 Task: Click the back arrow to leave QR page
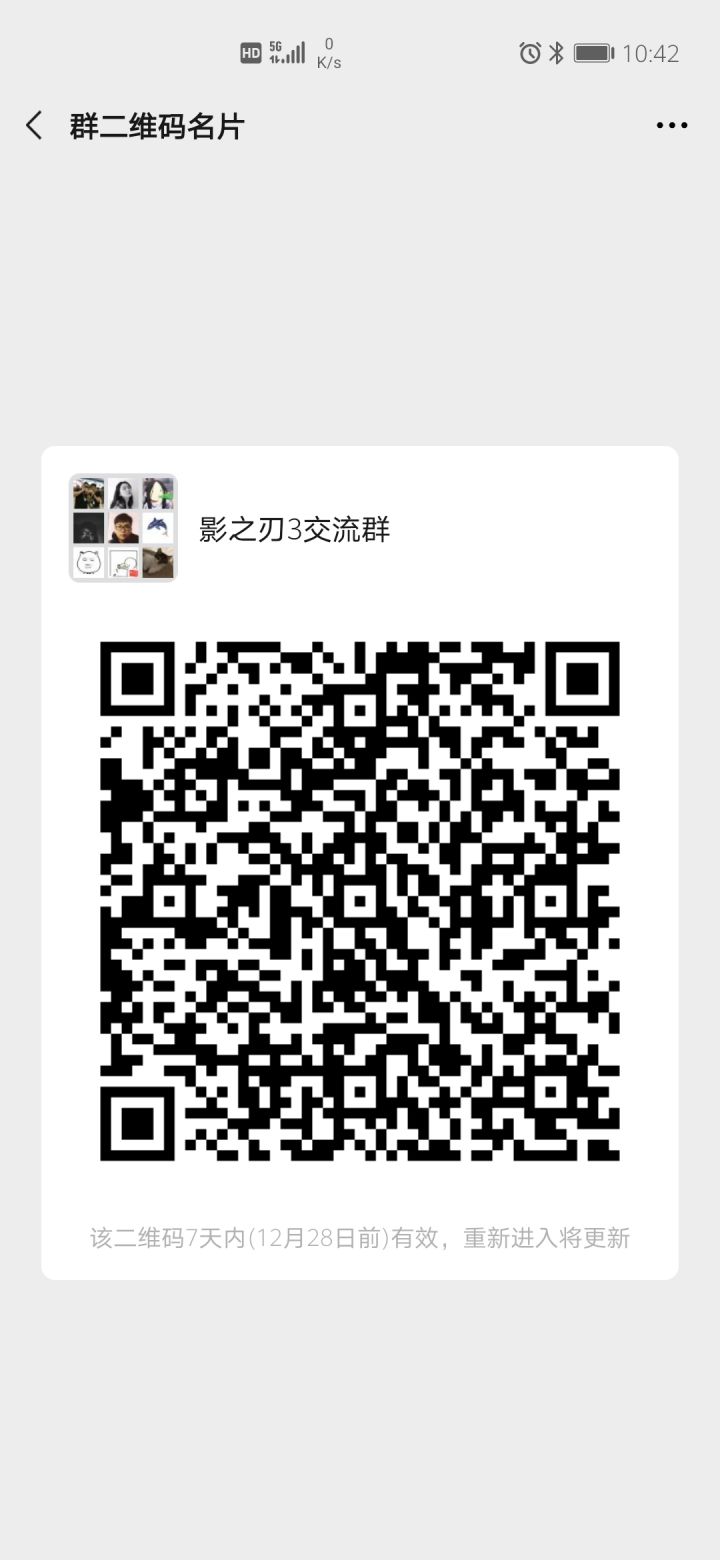[33, 124]
